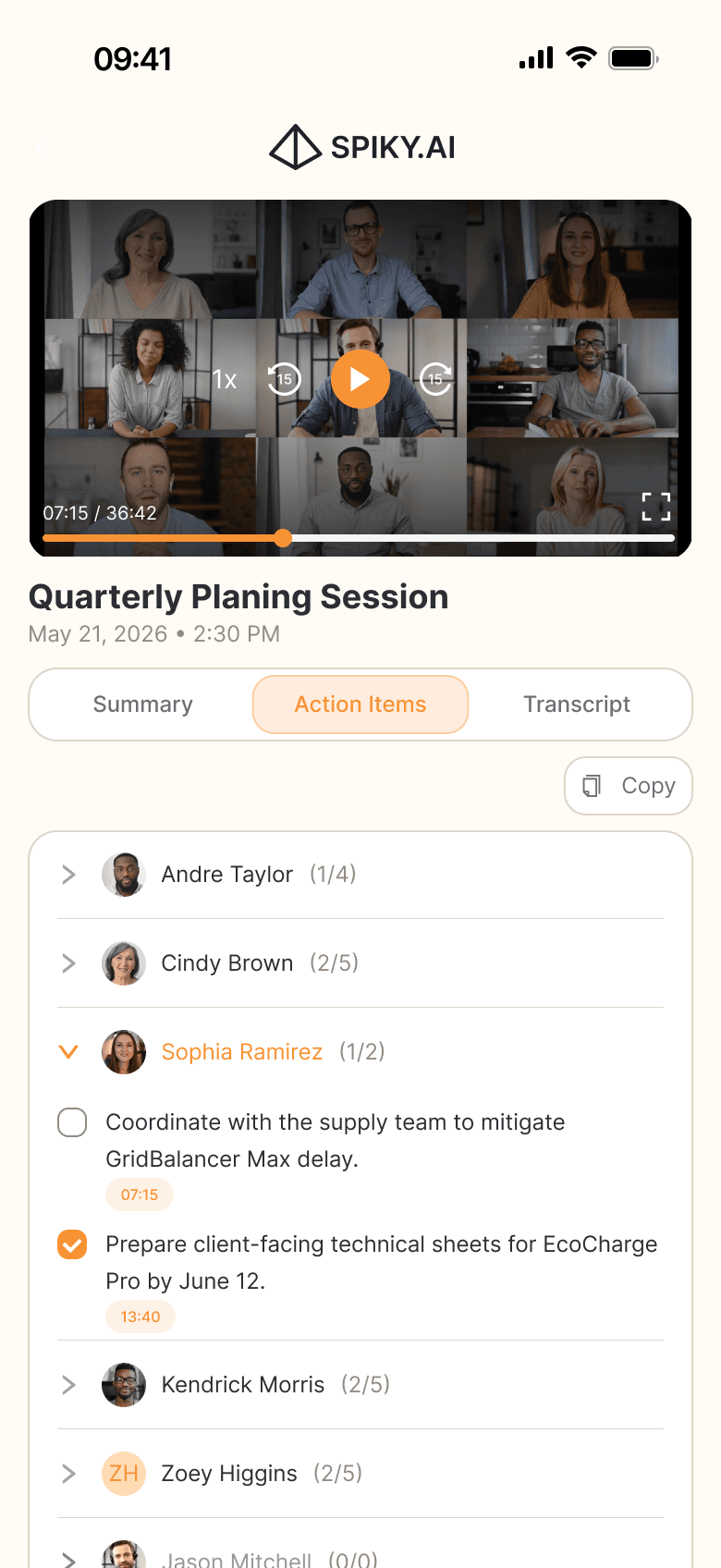Skip forward 15 seconds
The width and height of the screenshot is (721, 1568).
(435, 379)
